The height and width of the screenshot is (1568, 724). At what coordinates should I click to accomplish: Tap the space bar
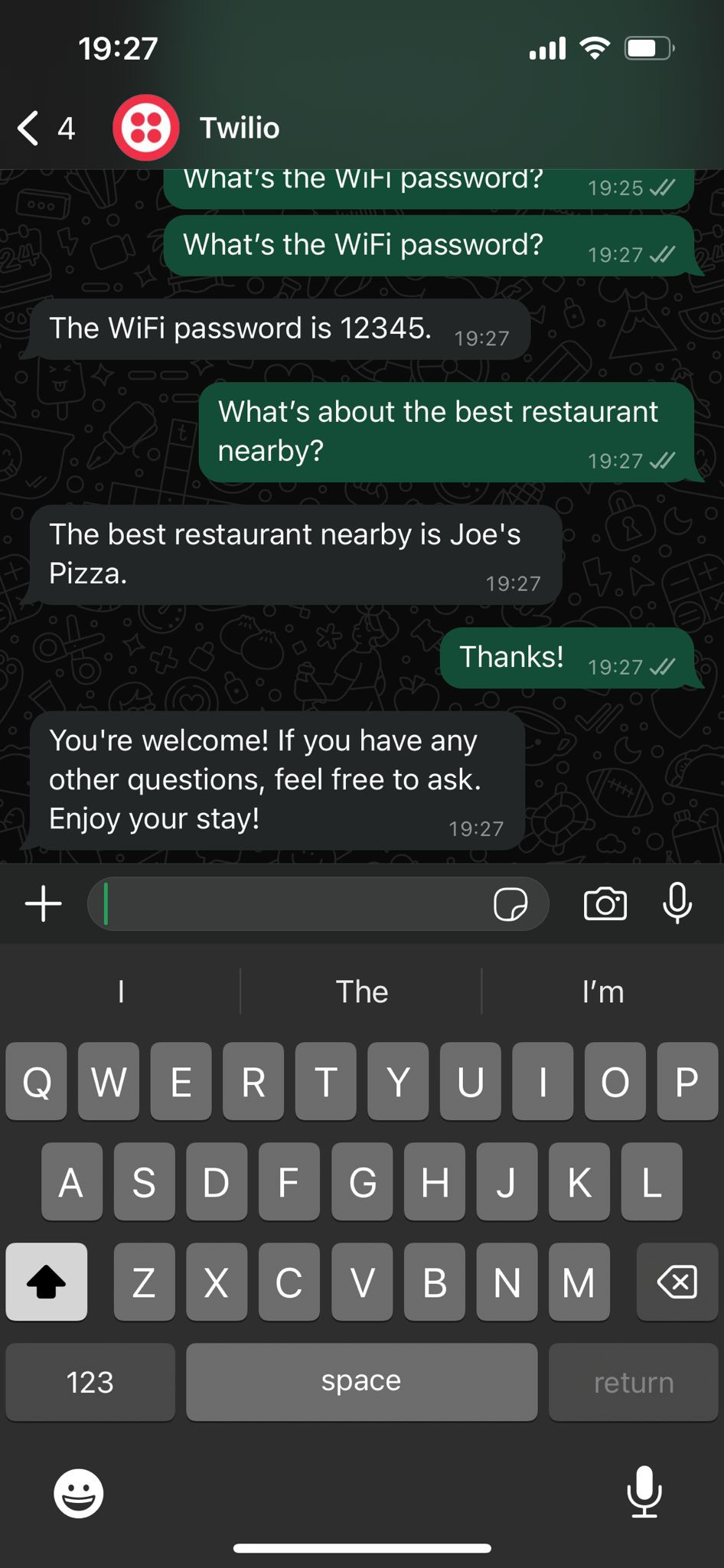(x=361, y=1382)
